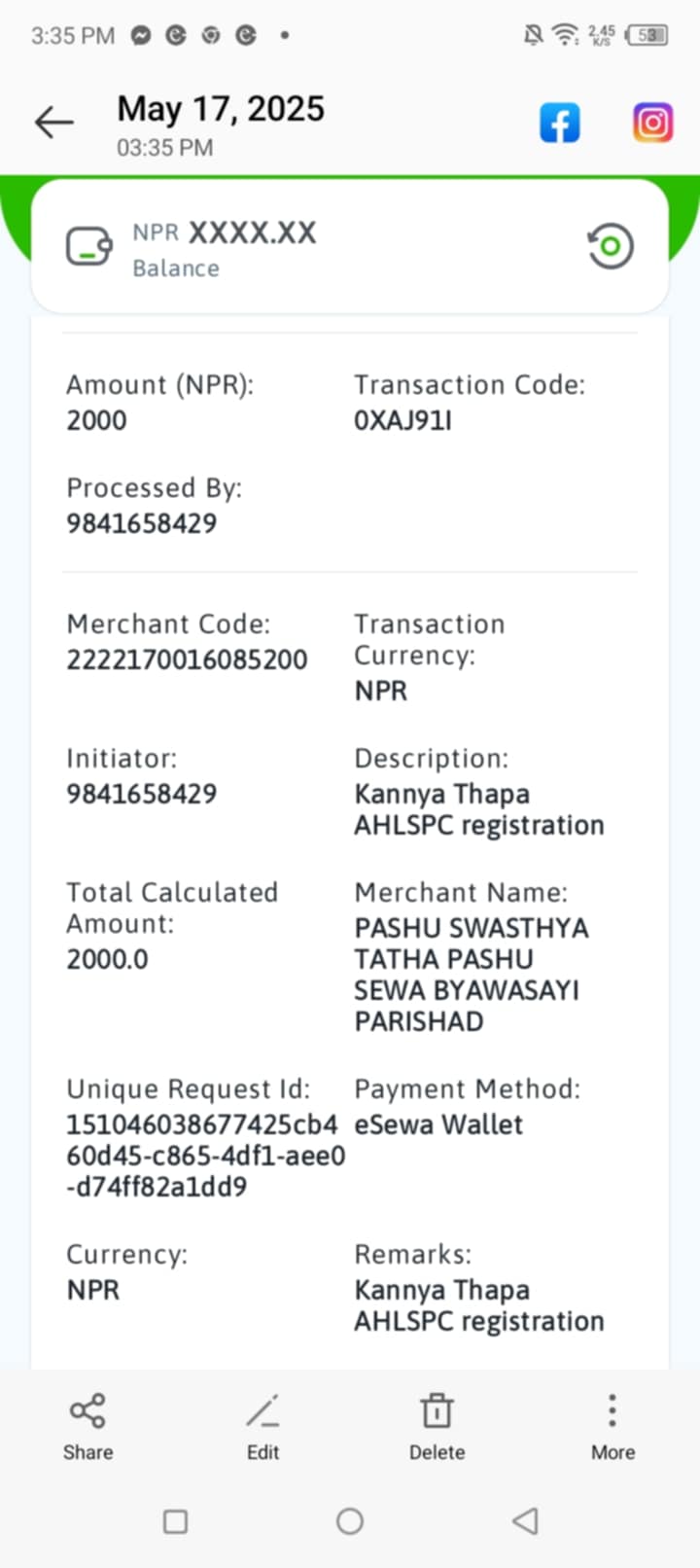Open the More options menu
The image size is (700, 1568).
click(x=612, y=1427)
